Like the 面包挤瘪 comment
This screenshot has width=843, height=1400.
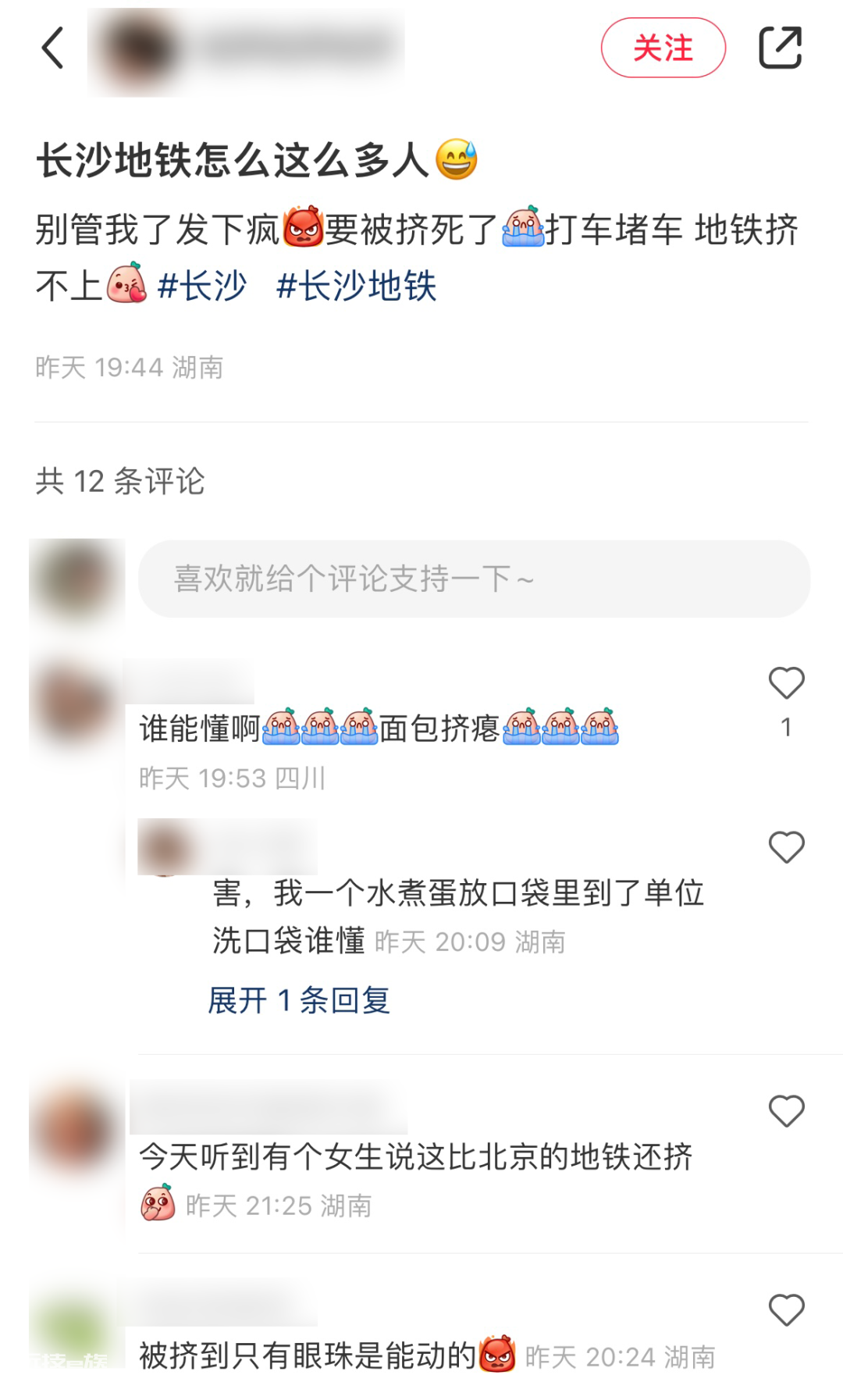click(786, 683)
